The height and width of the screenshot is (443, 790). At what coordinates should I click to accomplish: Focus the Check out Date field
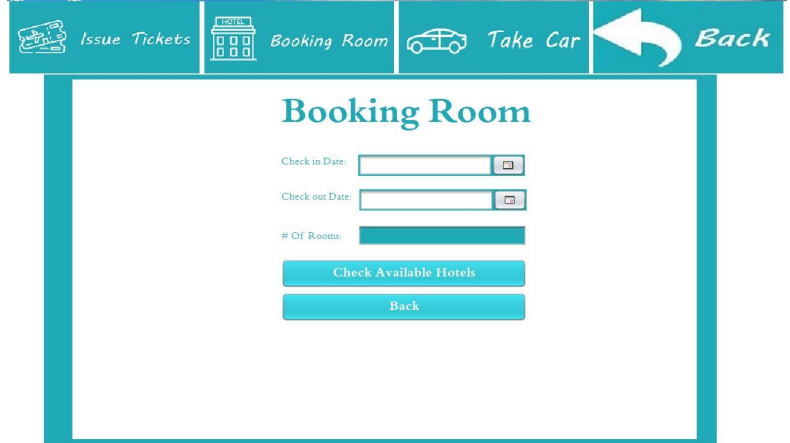pyautogui.click(x=426, y=200)
